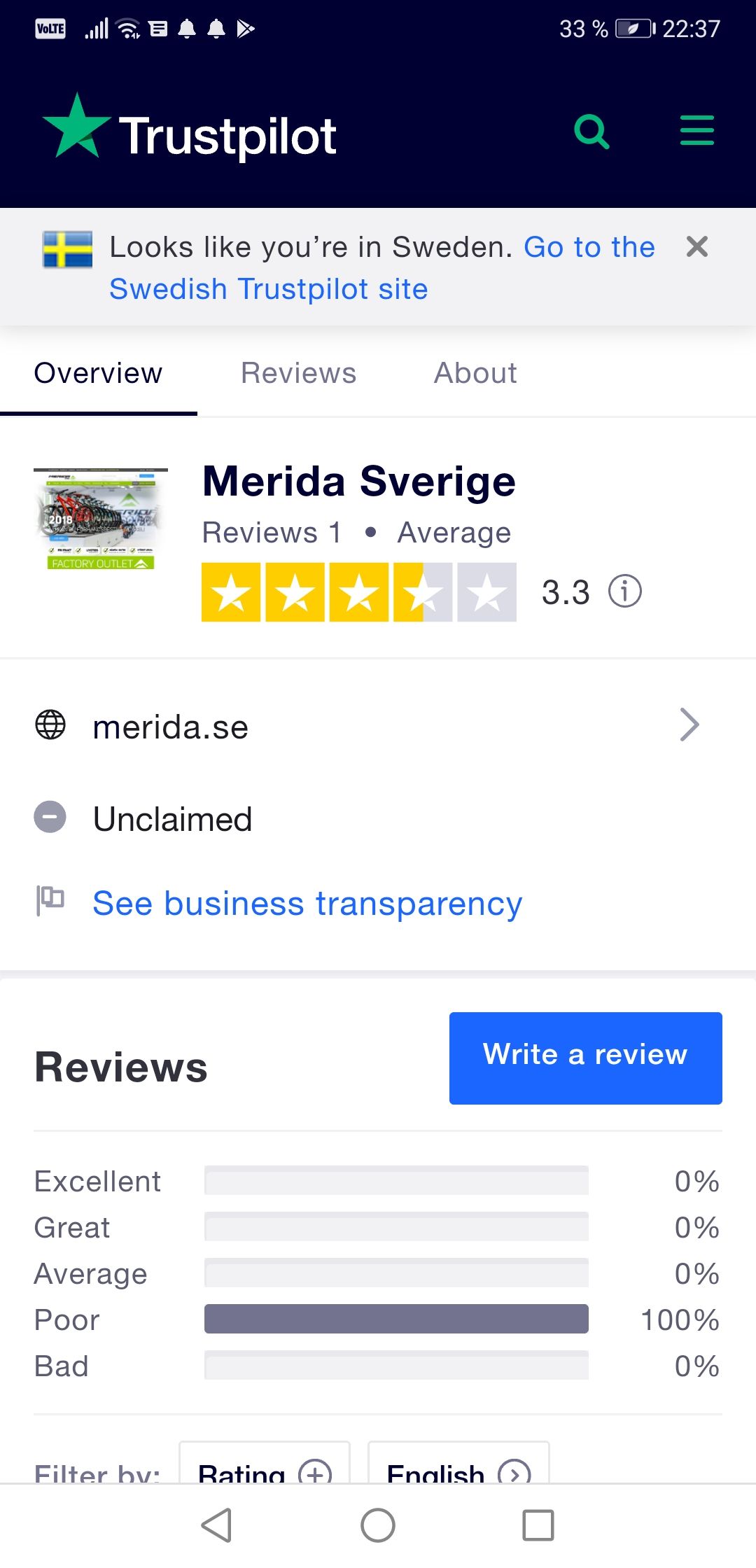Dismiss the Sweden location banner
Image resolution: width=756 pixels, height=1568 pixels.
click(696, 246)
